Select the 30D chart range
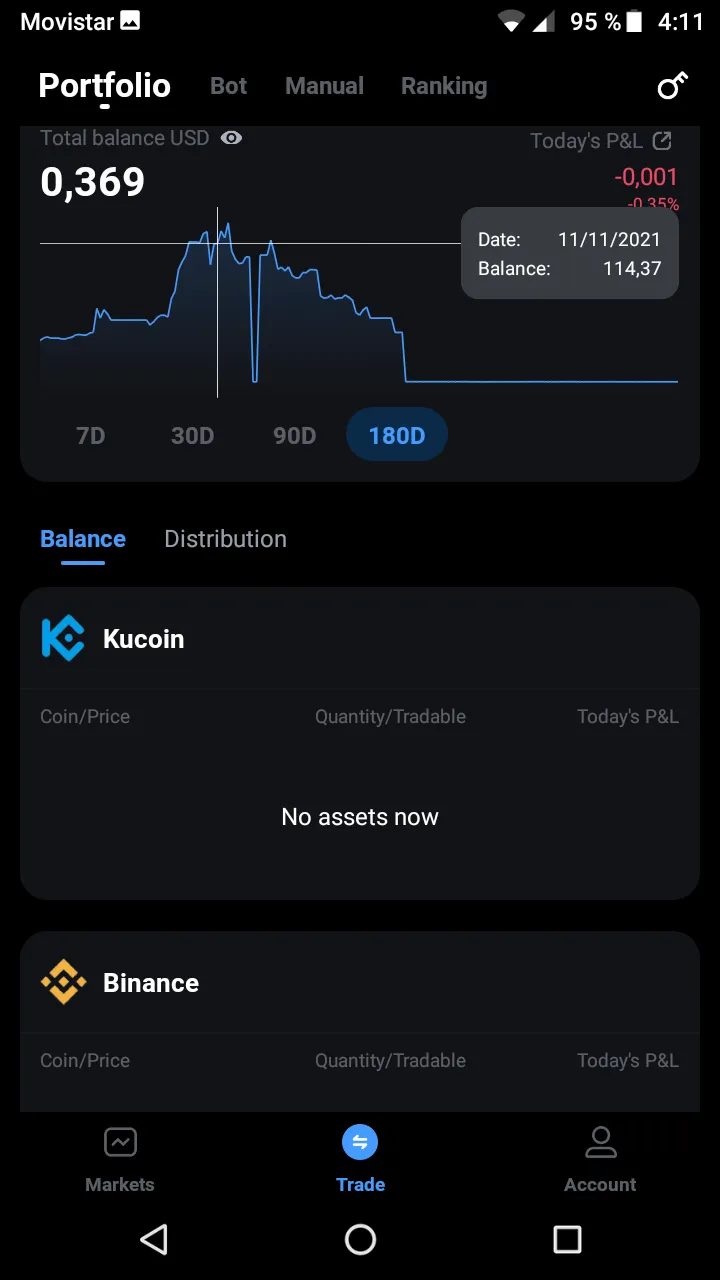This screenshot has height=1280, width=720. [192, 436]
